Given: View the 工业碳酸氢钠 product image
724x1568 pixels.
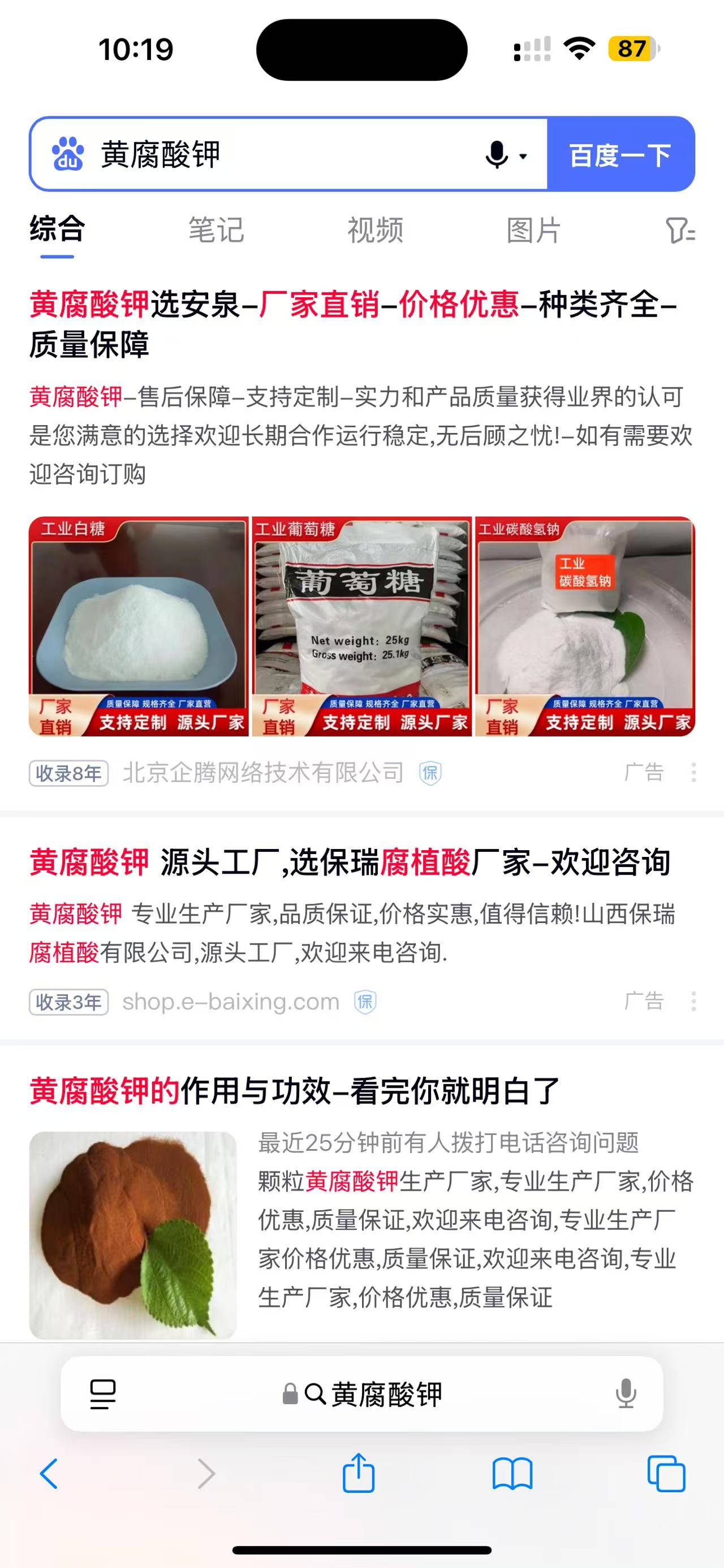Looking at the screenshot, I should pyautogui.click(x=584, y=626).
